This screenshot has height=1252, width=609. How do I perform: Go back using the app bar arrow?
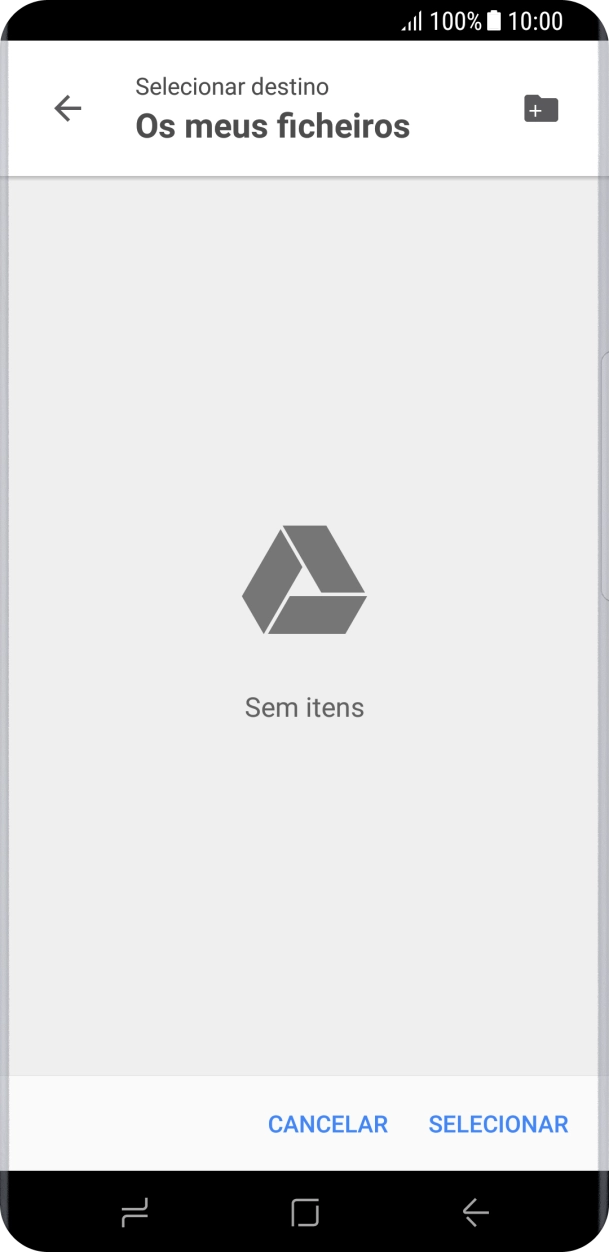coord(68,108)
